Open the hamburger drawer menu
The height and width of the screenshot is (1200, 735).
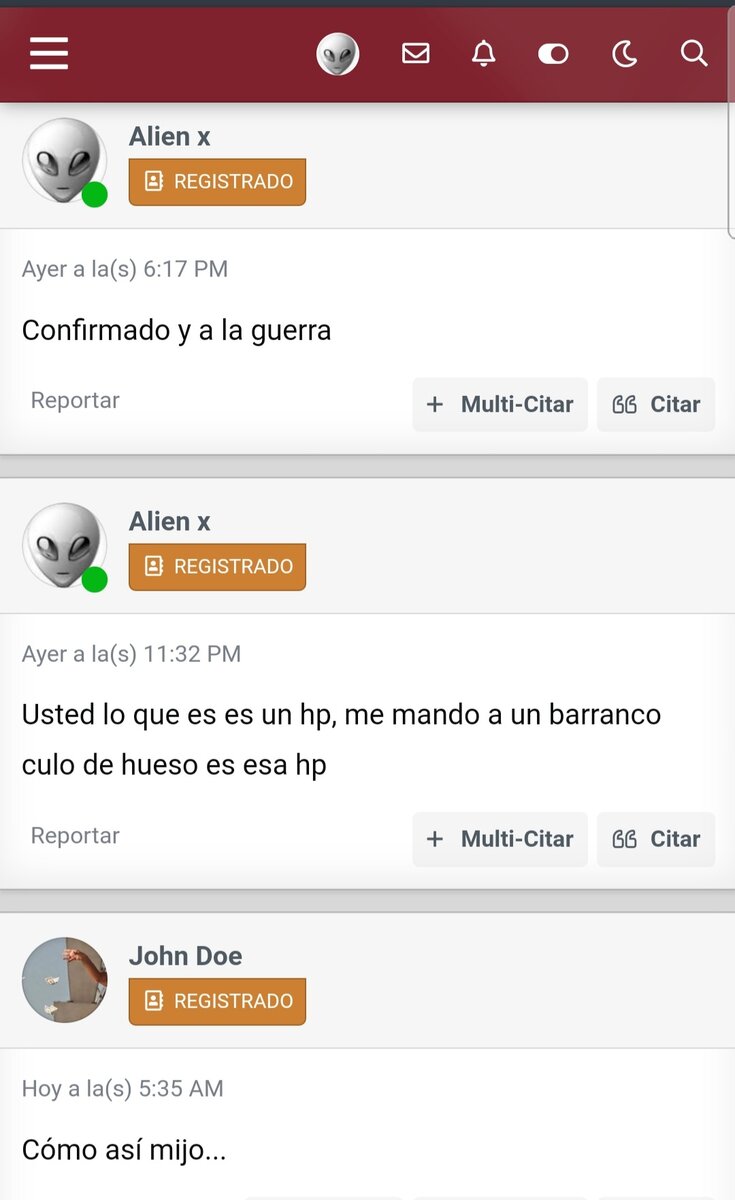49,53
